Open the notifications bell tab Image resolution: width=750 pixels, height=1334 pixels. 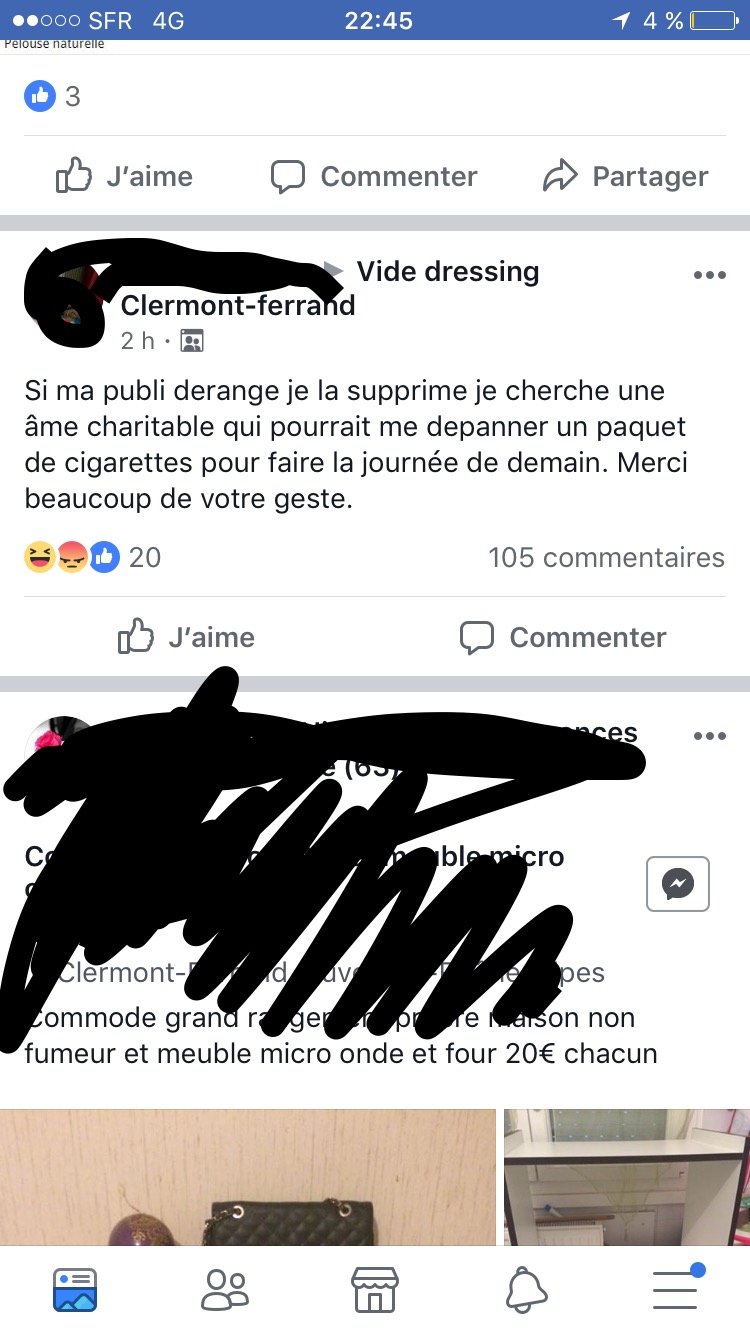pyautogui.click(x=526, y=1290)
